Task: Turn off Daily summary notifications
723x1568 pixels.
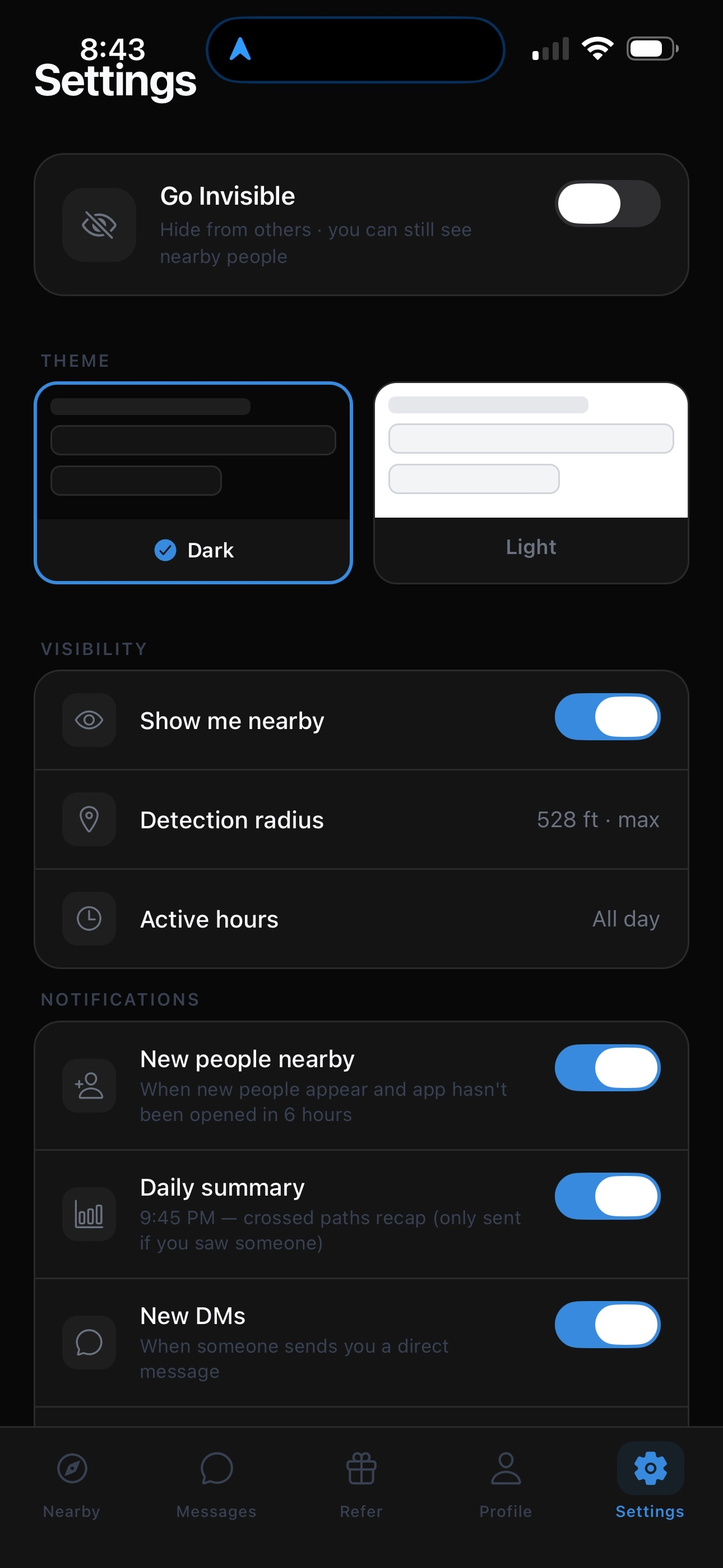Action: [608, 1195]
